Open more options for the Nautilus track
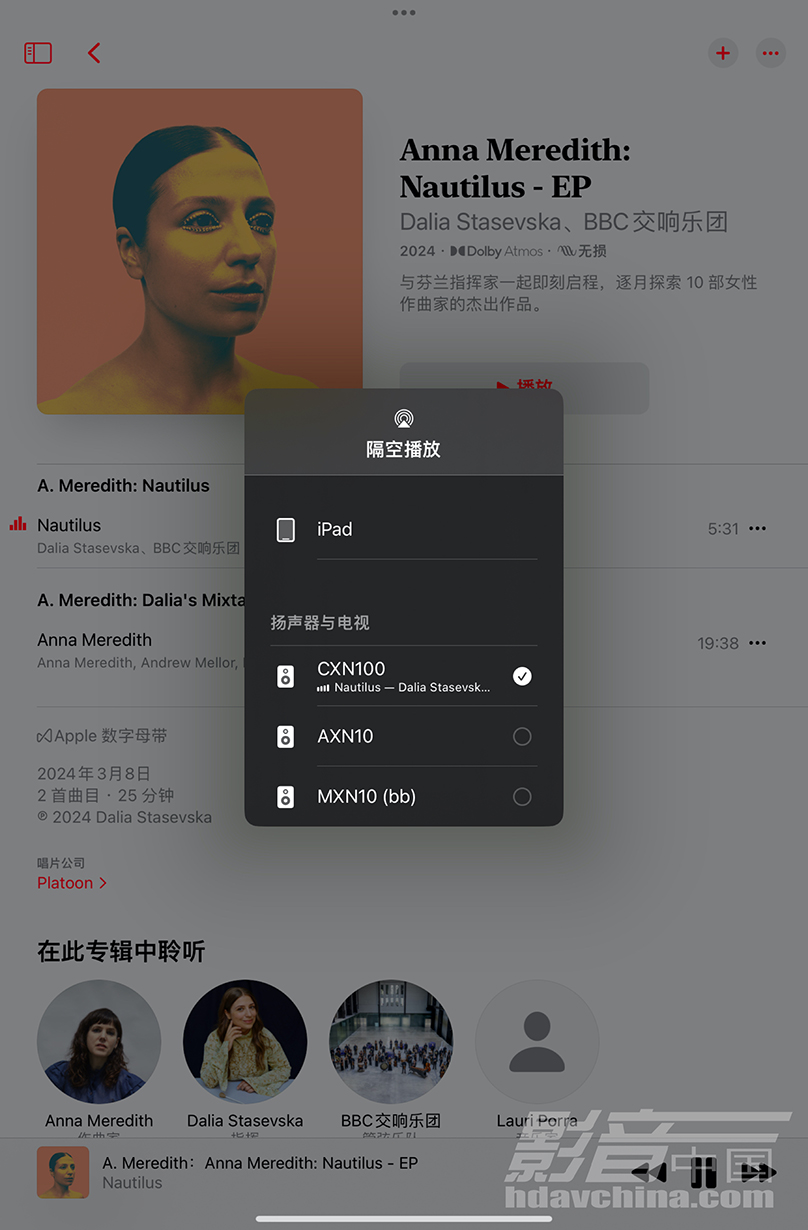Image resolution: width=808 pixels, height=1230 pixels. (x=758, y=529)
